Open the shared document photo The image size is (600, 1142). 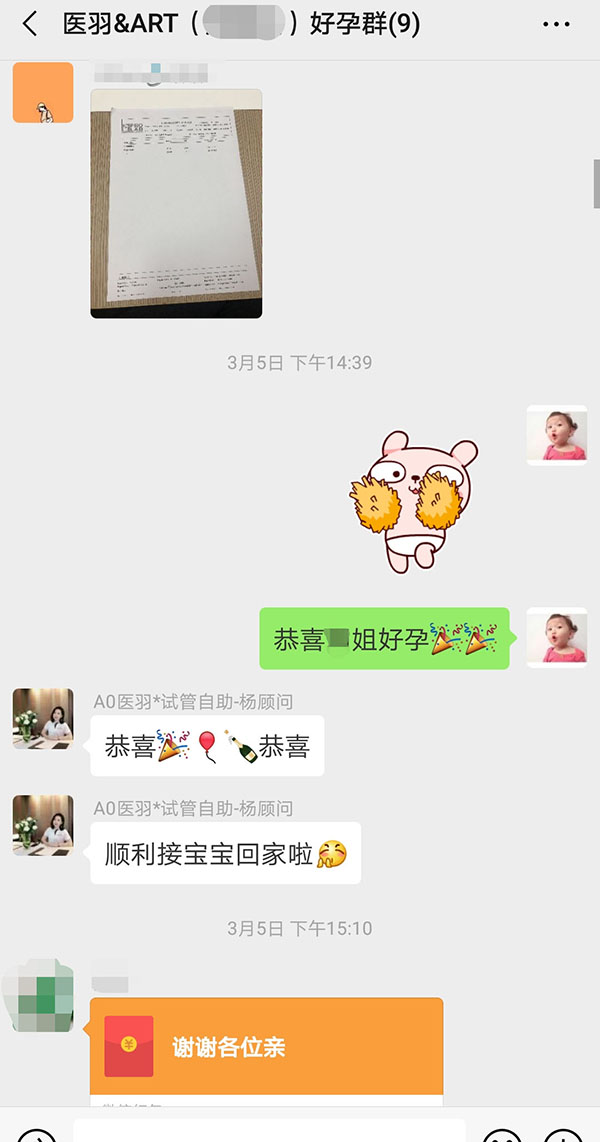[x=176, y=203]
